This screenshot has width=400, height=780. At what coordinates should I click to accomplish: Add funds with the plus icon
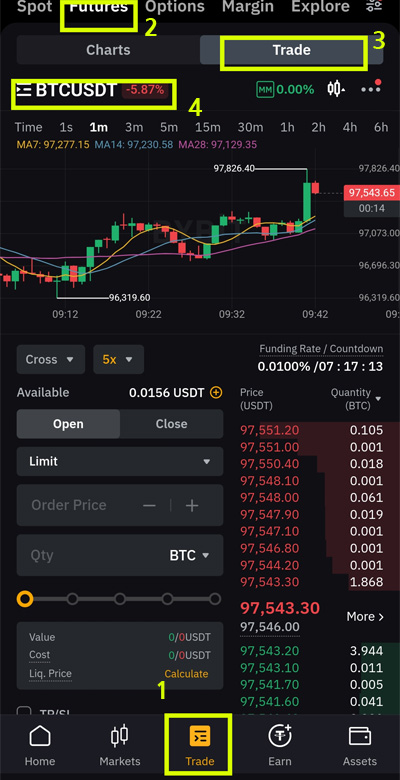[x=216, y=392]
